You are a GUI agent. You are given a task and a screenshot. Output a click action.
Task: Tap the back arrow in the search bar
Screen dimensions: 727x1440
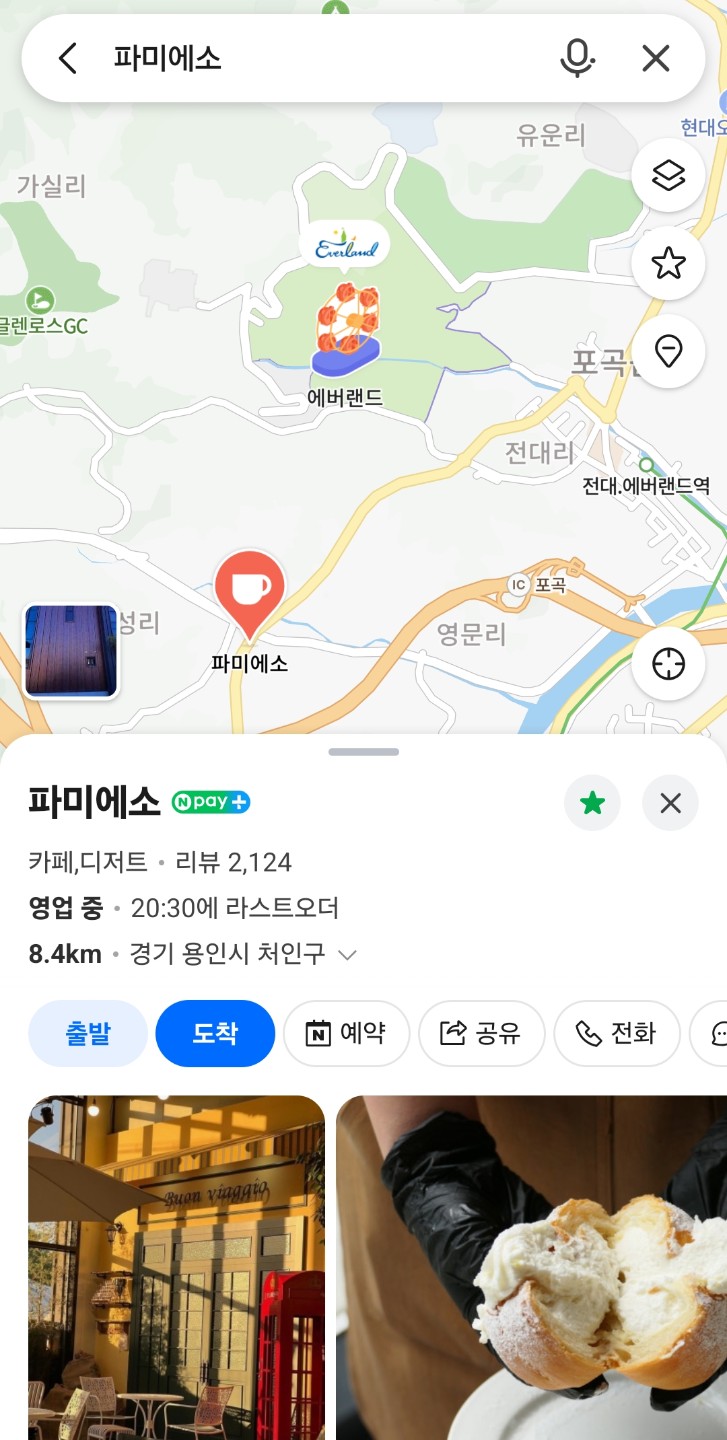click(x=67, y=58)
